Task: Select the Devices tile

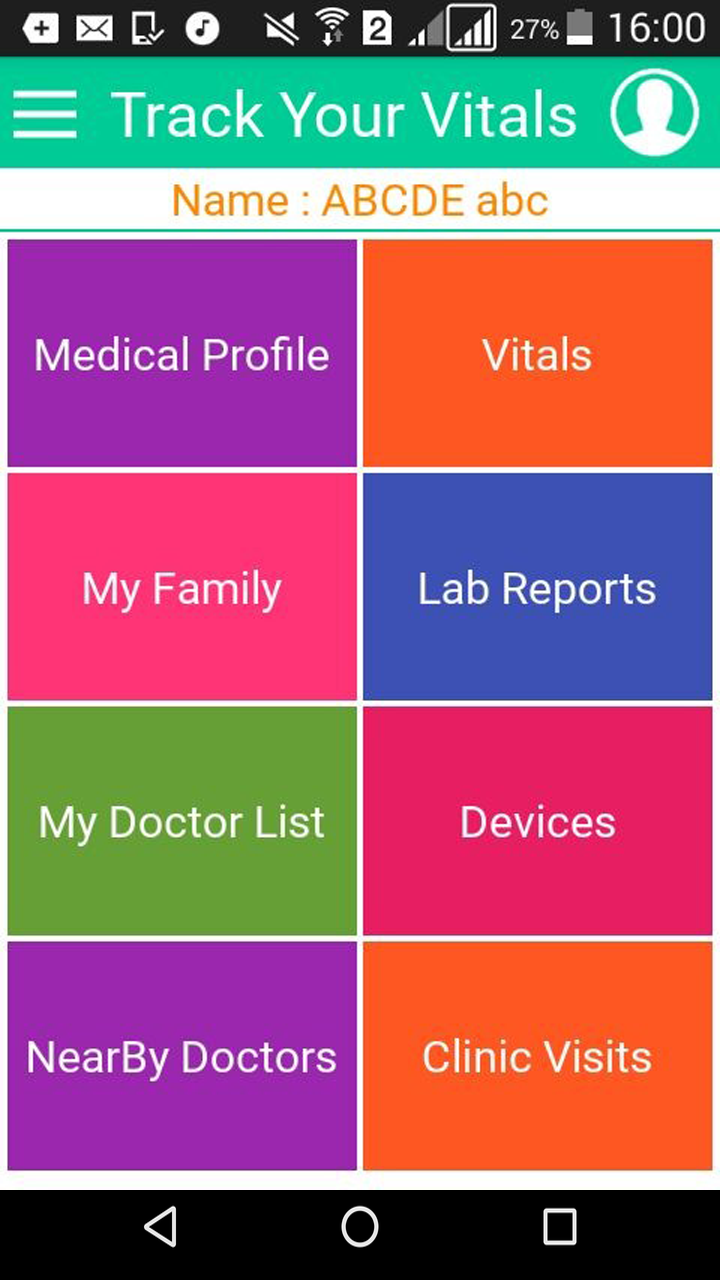Action: 538,821
